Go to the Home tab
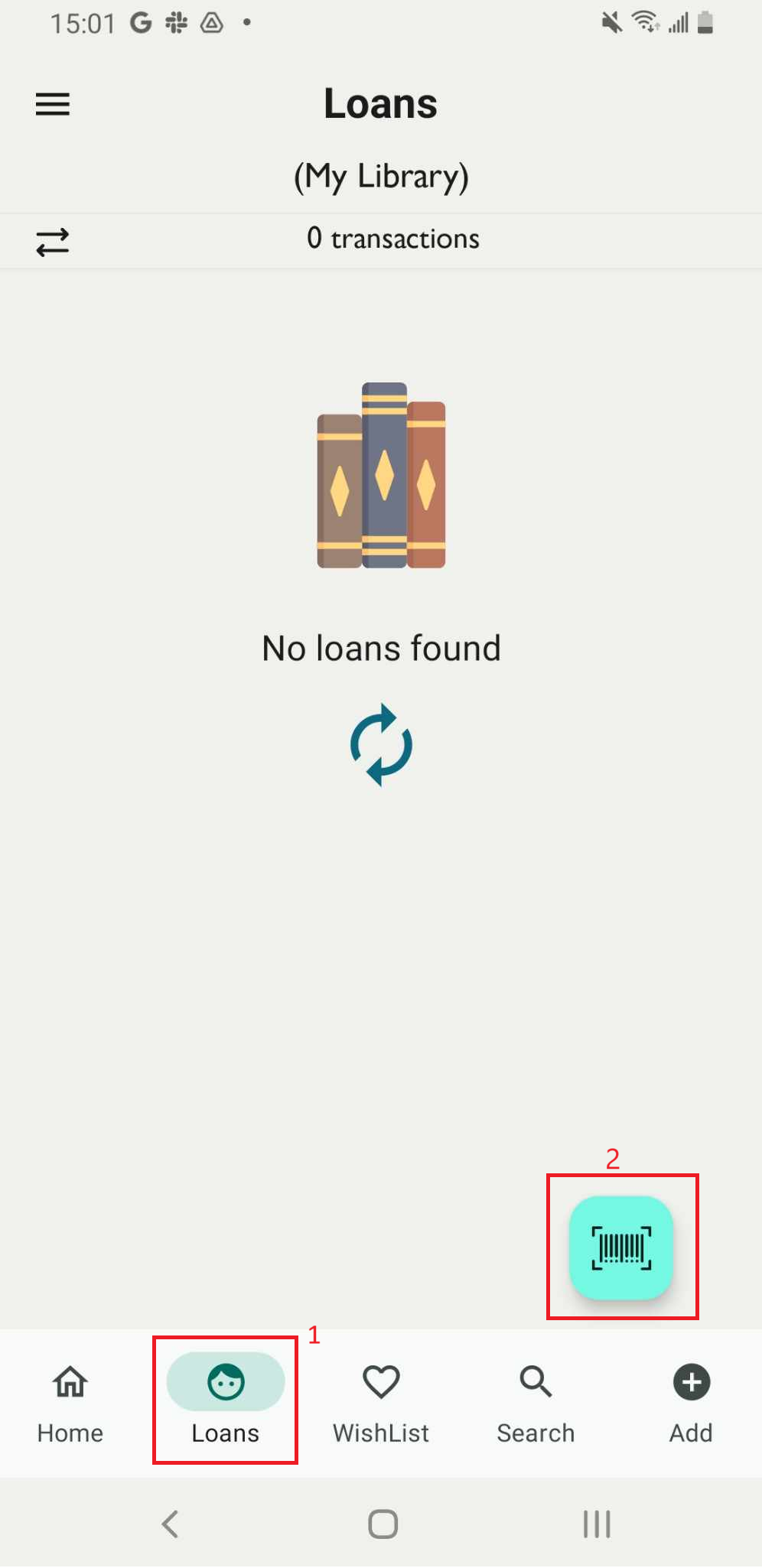The image size is (762, 1568). 70,1404
